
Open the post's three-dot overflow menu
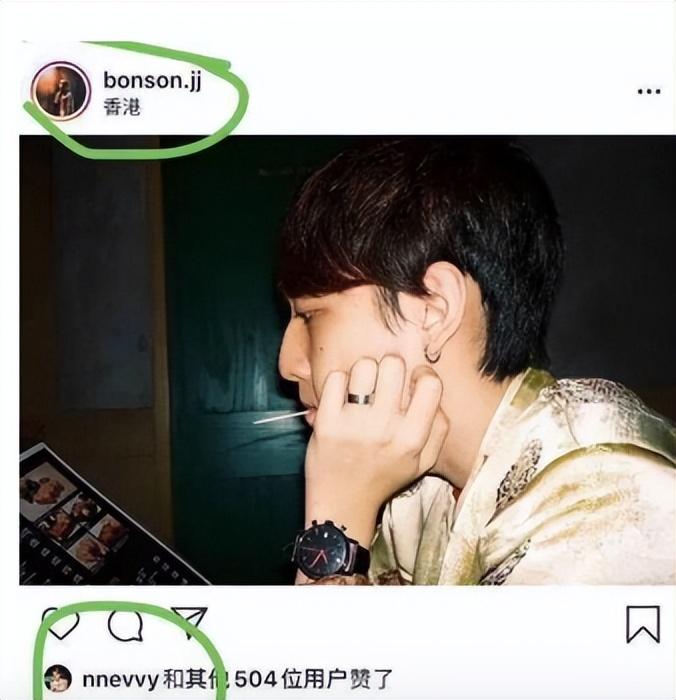point(648,91)
